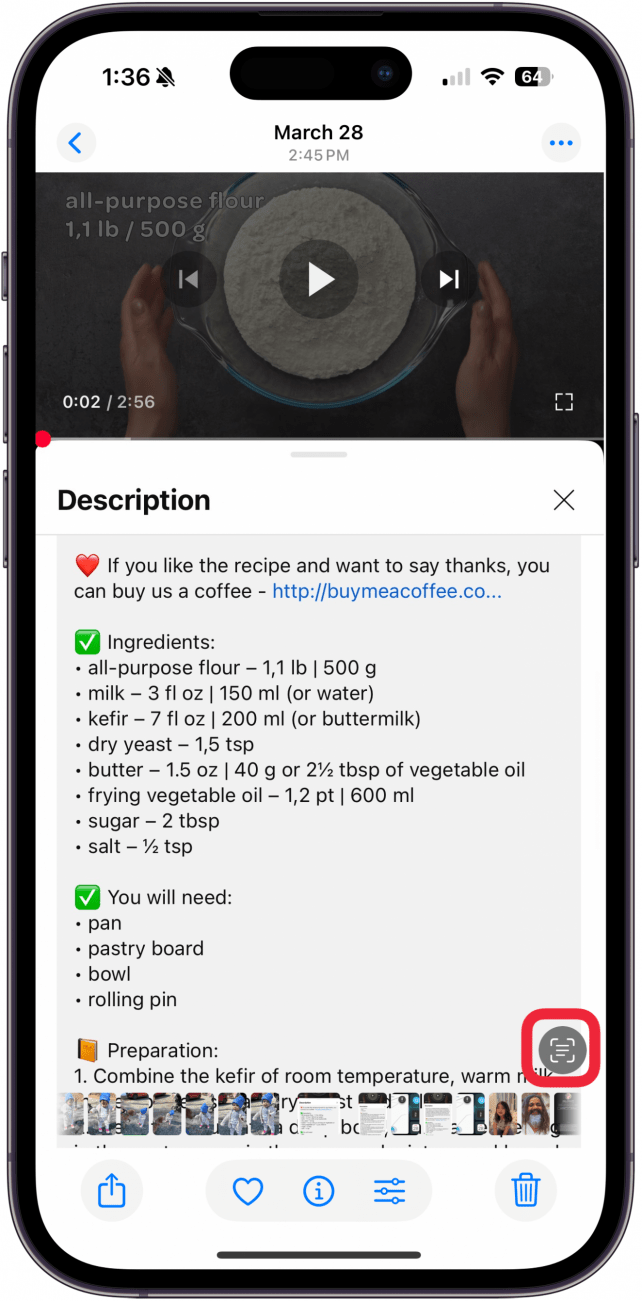Close the Description panel
The image size is (642, 1301).
click(564, 500)
